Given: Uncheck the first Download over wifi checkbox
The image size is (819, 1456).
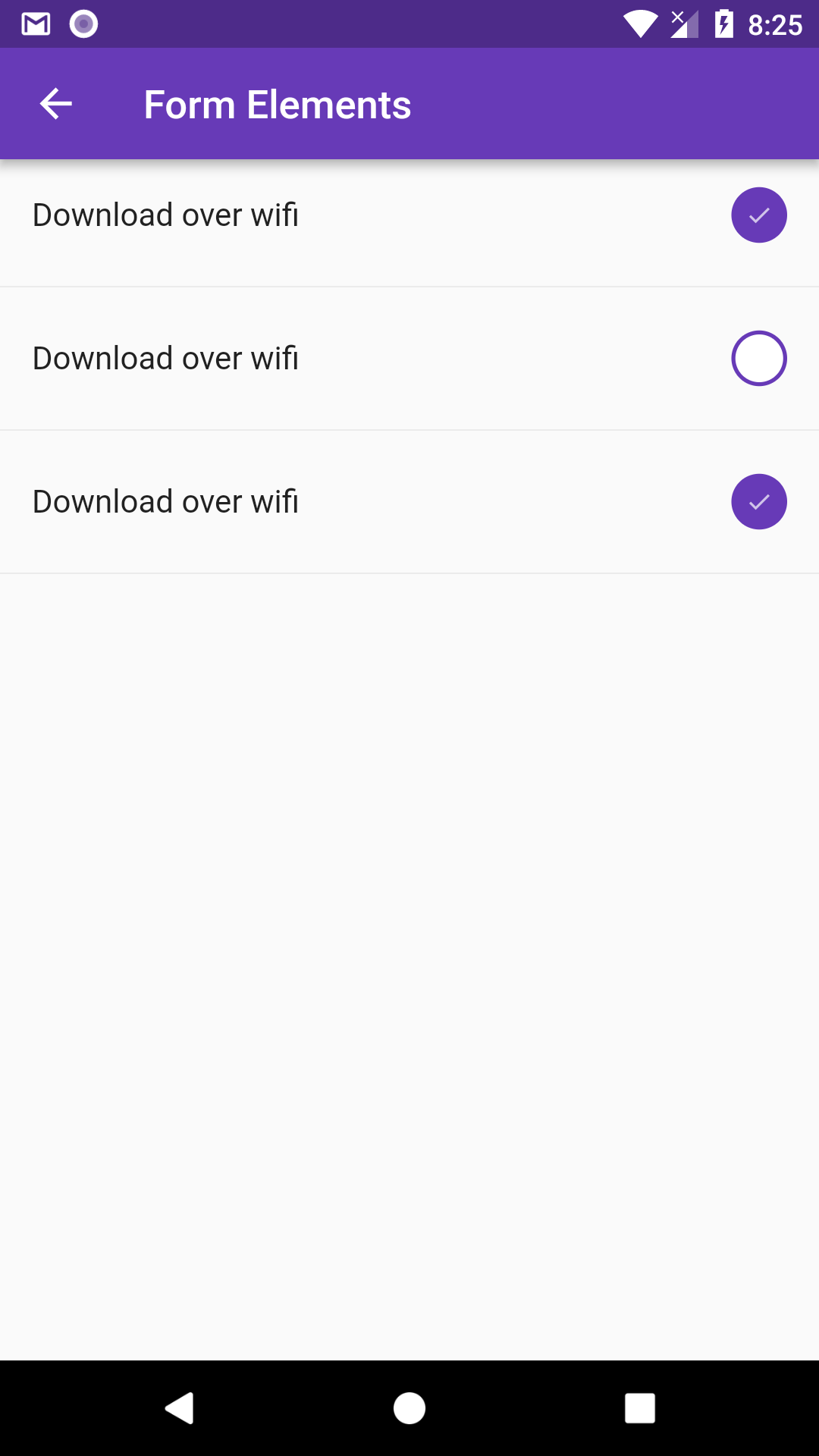Looking at the screenshot, I should coord(758,215).
